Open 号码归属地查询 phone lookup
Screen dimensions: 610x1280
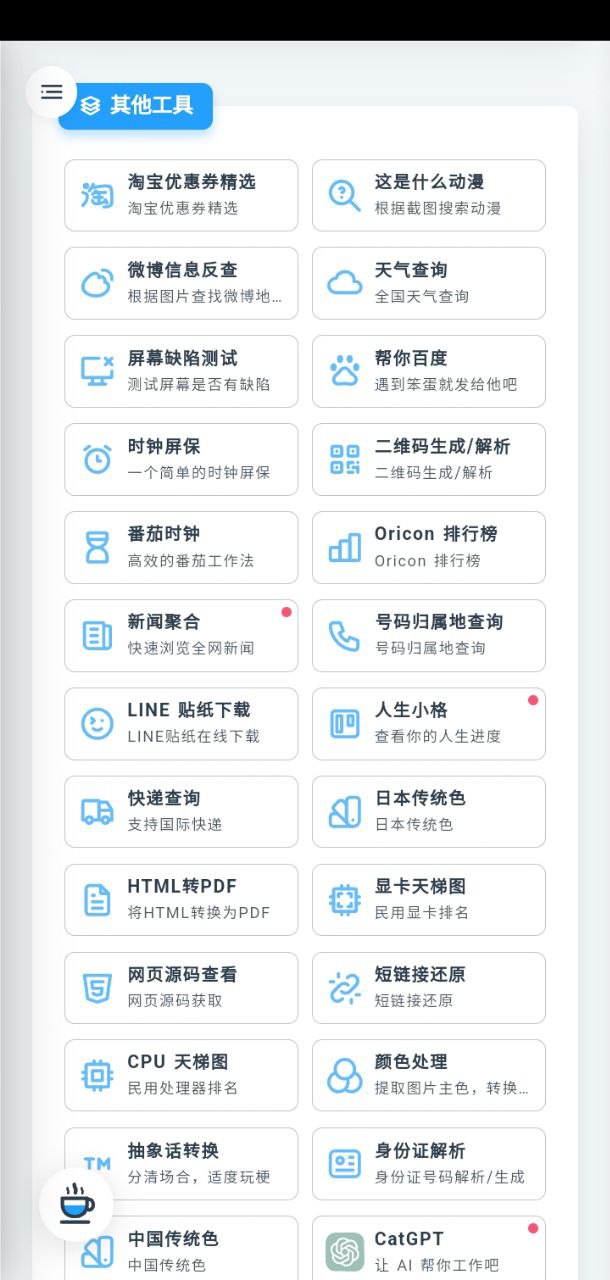(x=429, y=635)
